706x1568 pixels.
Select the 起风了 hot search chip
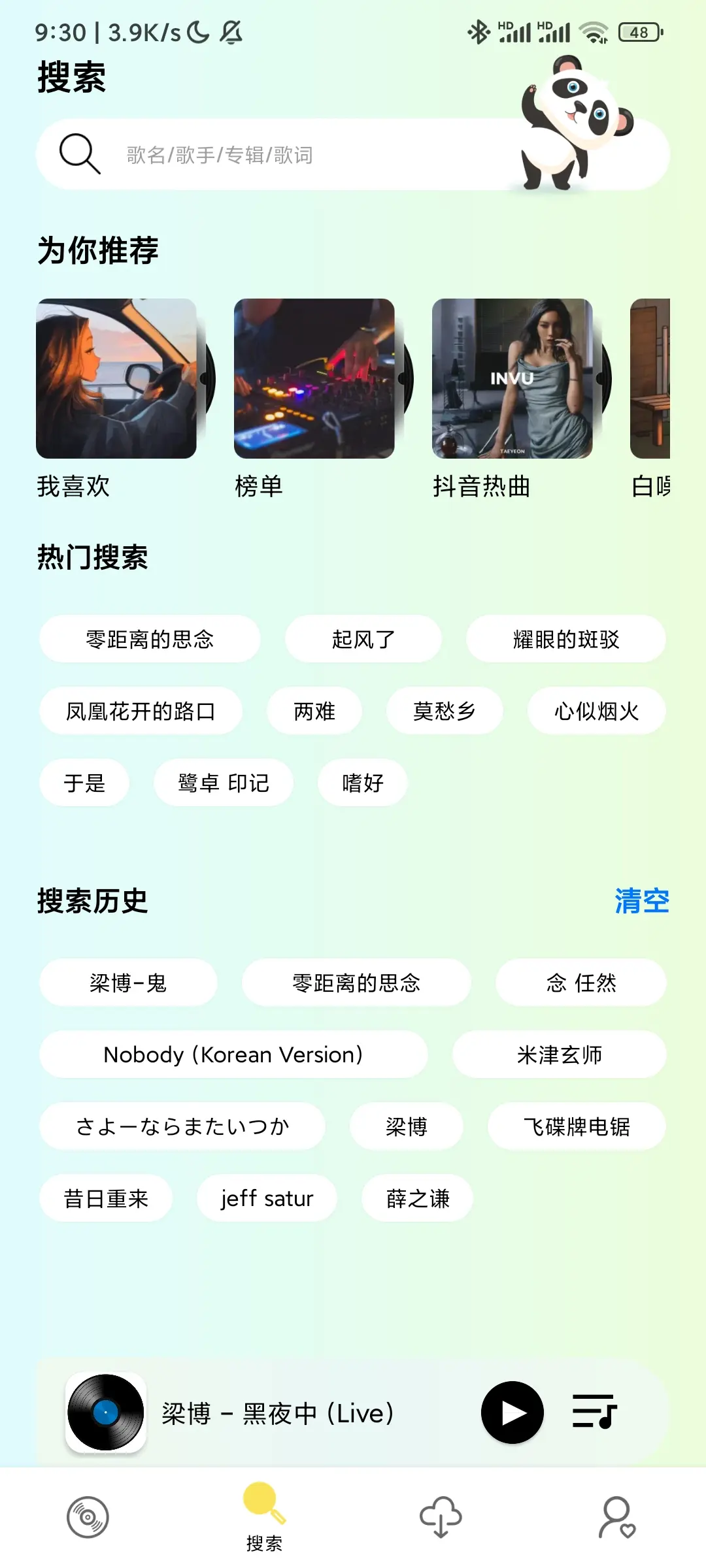tap(363, 639)
